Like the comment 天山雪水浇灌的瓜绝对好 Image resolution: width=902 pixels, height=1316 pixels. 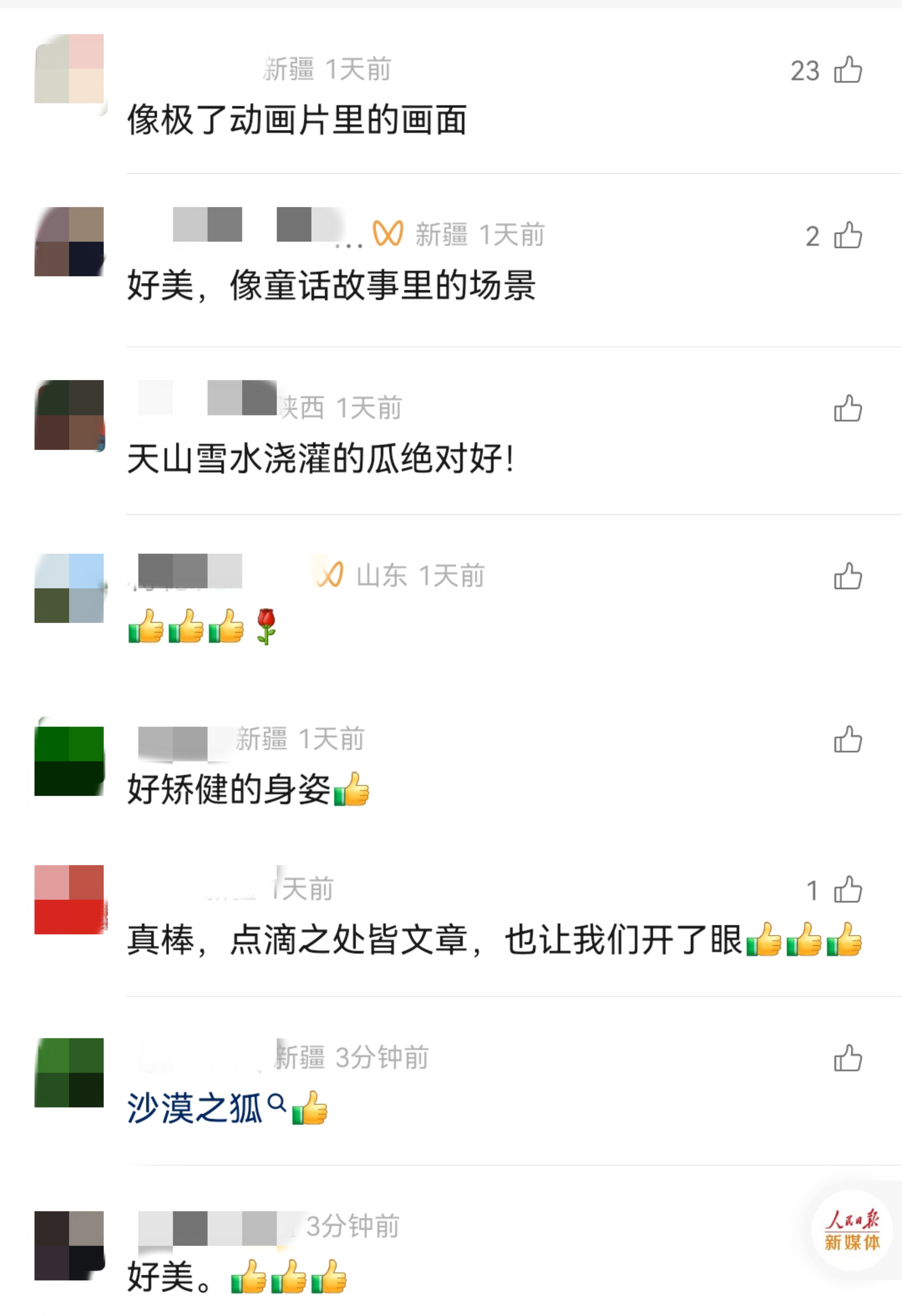coord(848,408)
